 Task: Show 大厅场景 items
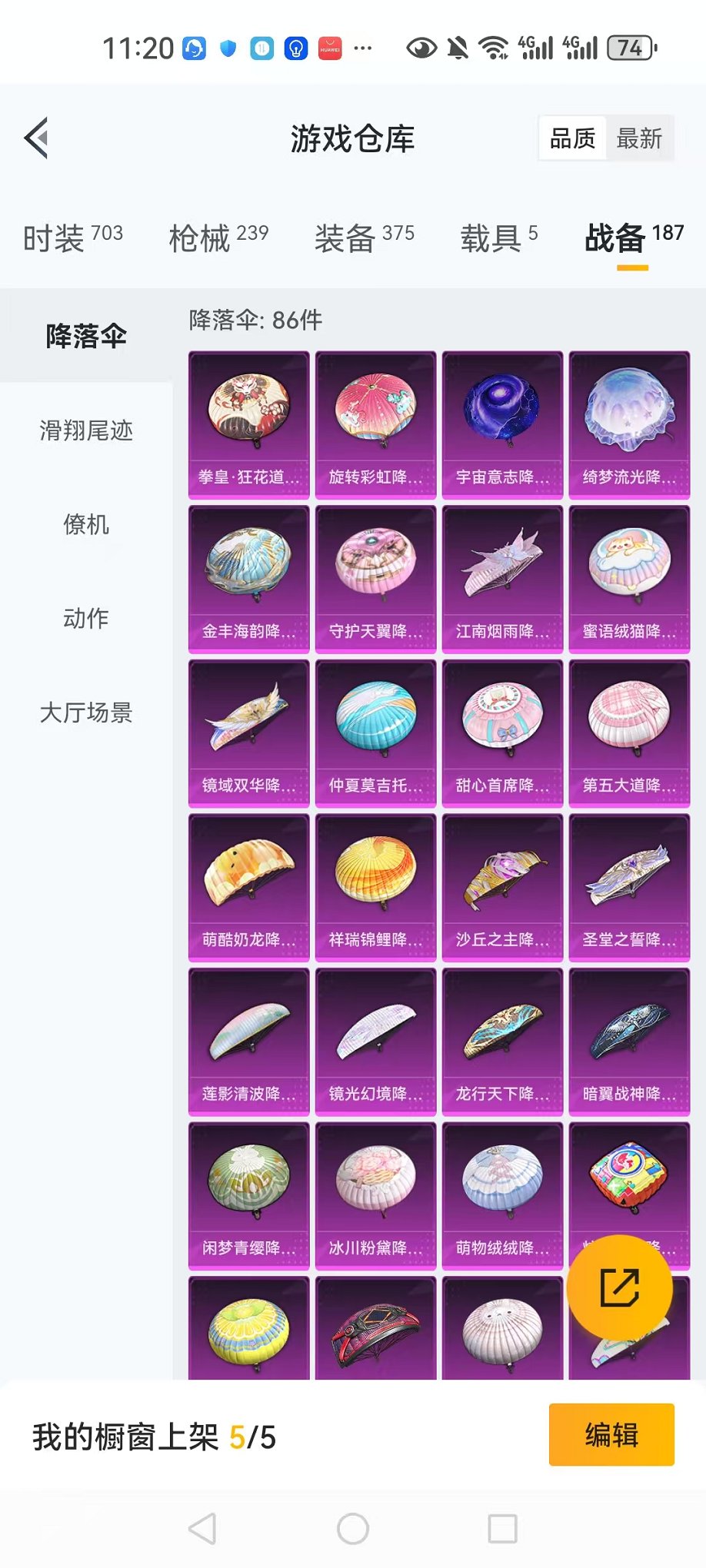(x=86, y=713)
